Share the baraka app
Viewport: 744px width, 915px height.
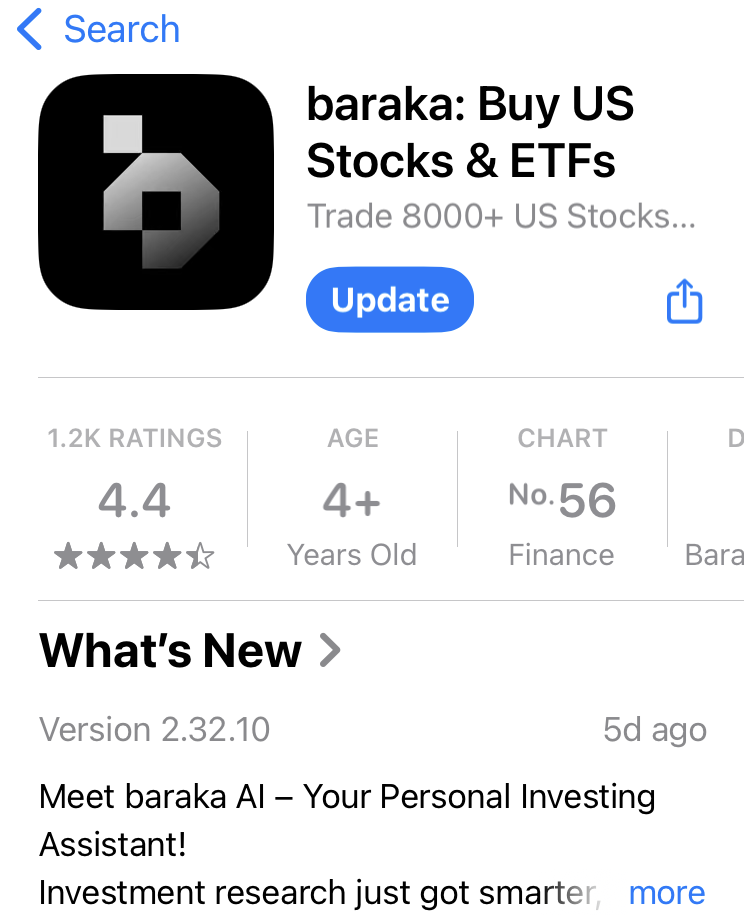click(x=684, y=301)
